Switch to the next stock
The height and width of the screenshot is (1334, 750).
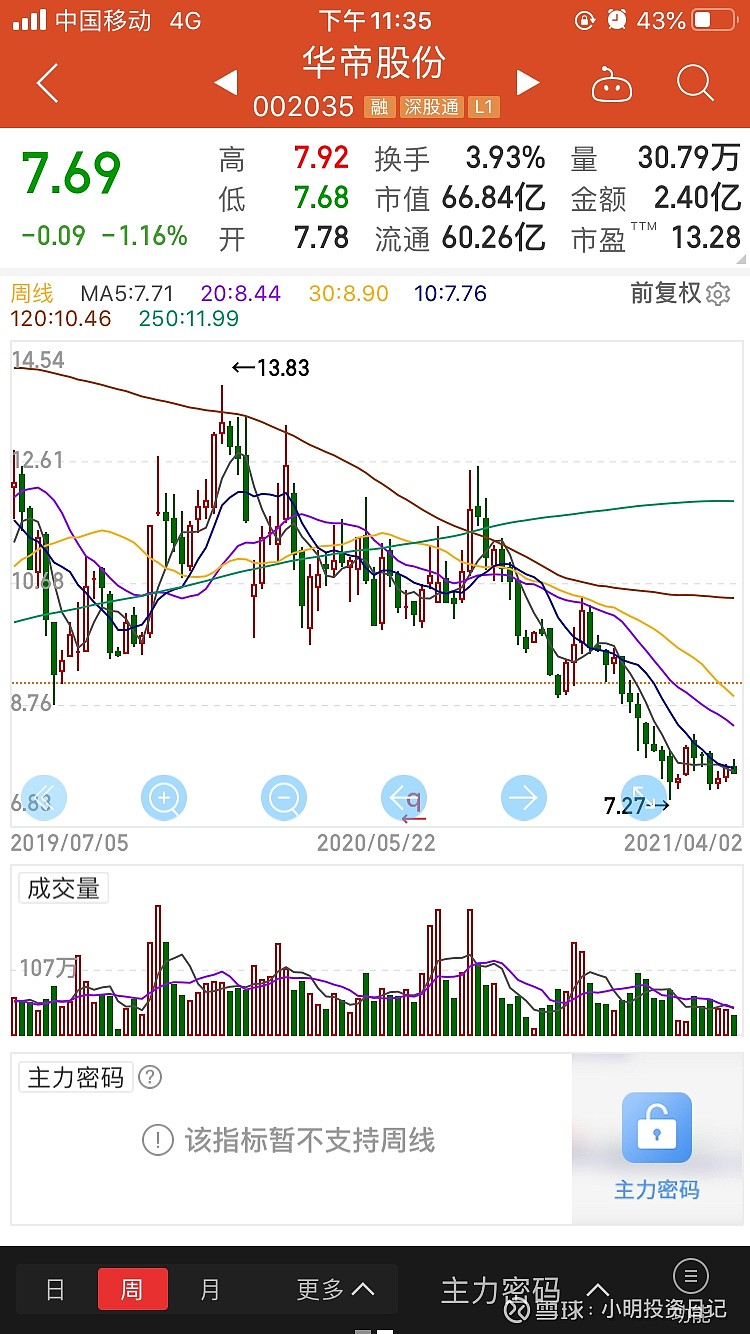click(528, 83)
